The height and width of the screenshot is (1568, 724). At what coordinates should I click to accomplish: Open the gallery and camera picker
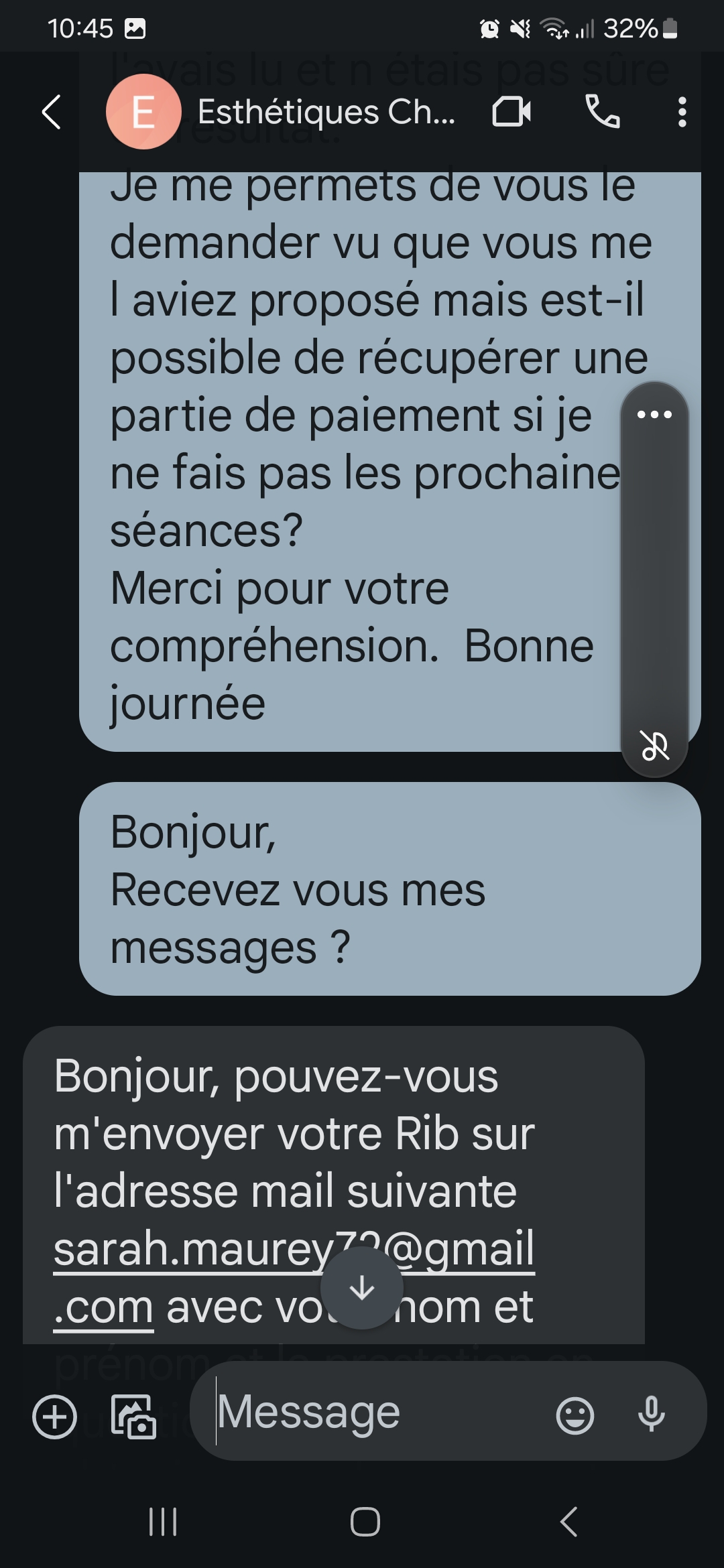pos(133,1417)
